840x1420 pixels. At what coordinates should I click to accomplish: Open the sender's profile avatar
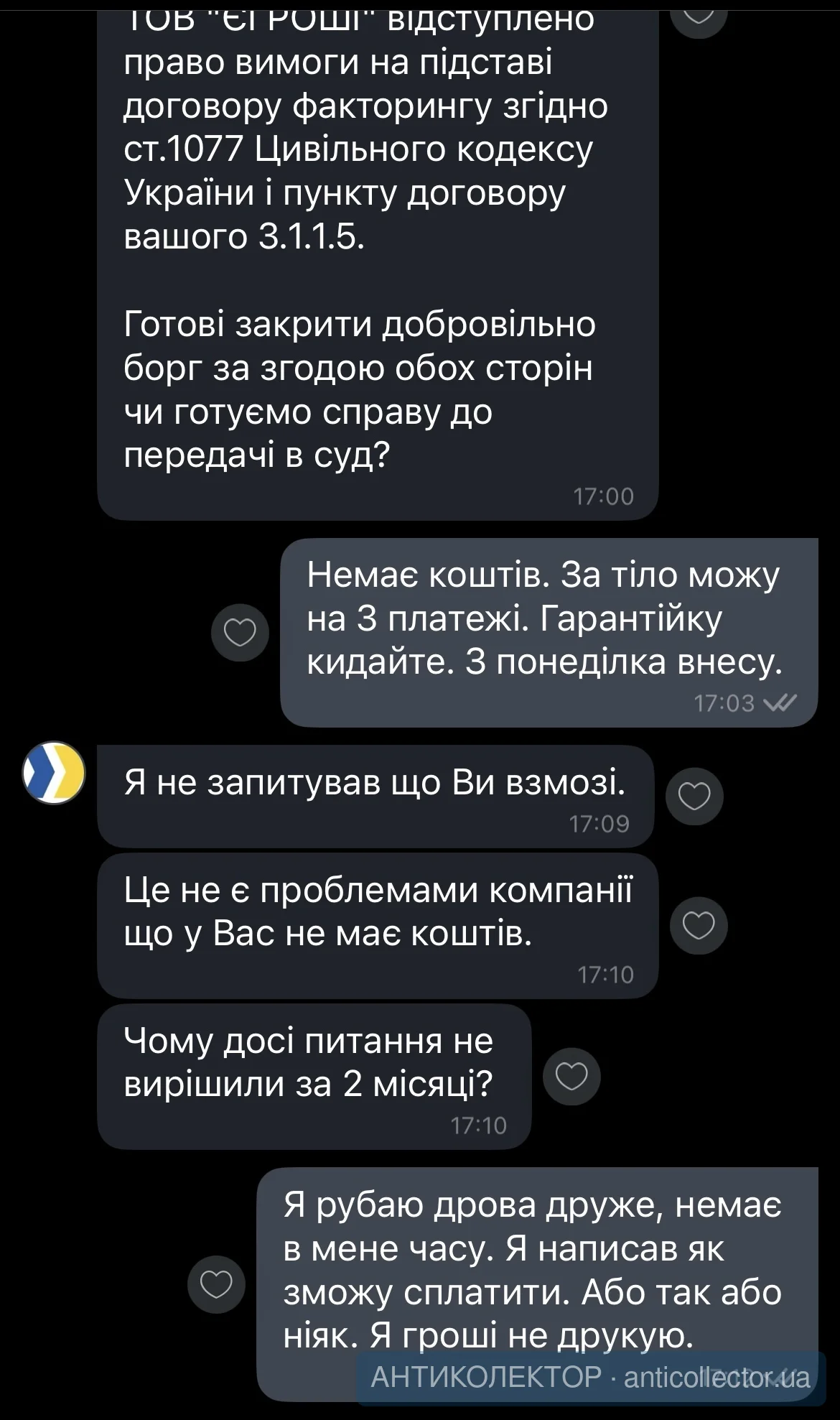(54, 773)
